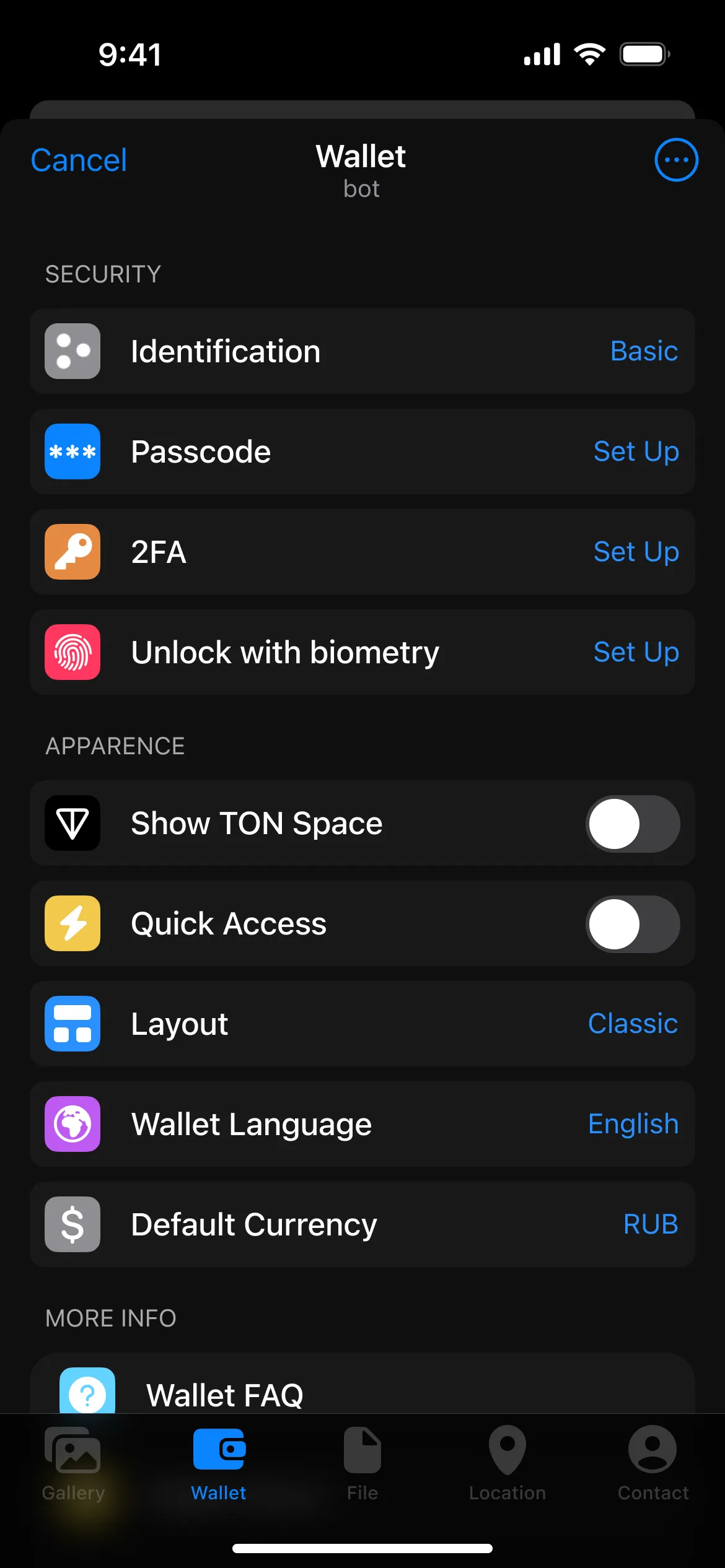Switch to the Gallery tab
The image size is (725, 1568).
73,1464
